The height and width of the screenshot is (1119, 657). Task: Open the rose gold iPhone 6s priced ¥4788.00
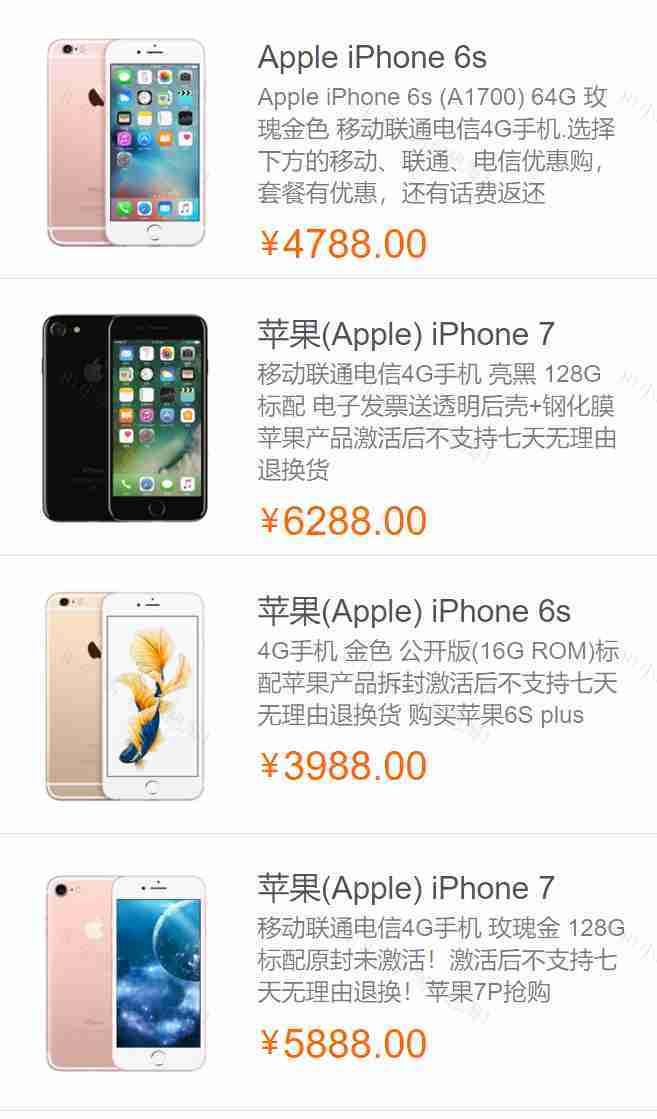tap(372, 58)
